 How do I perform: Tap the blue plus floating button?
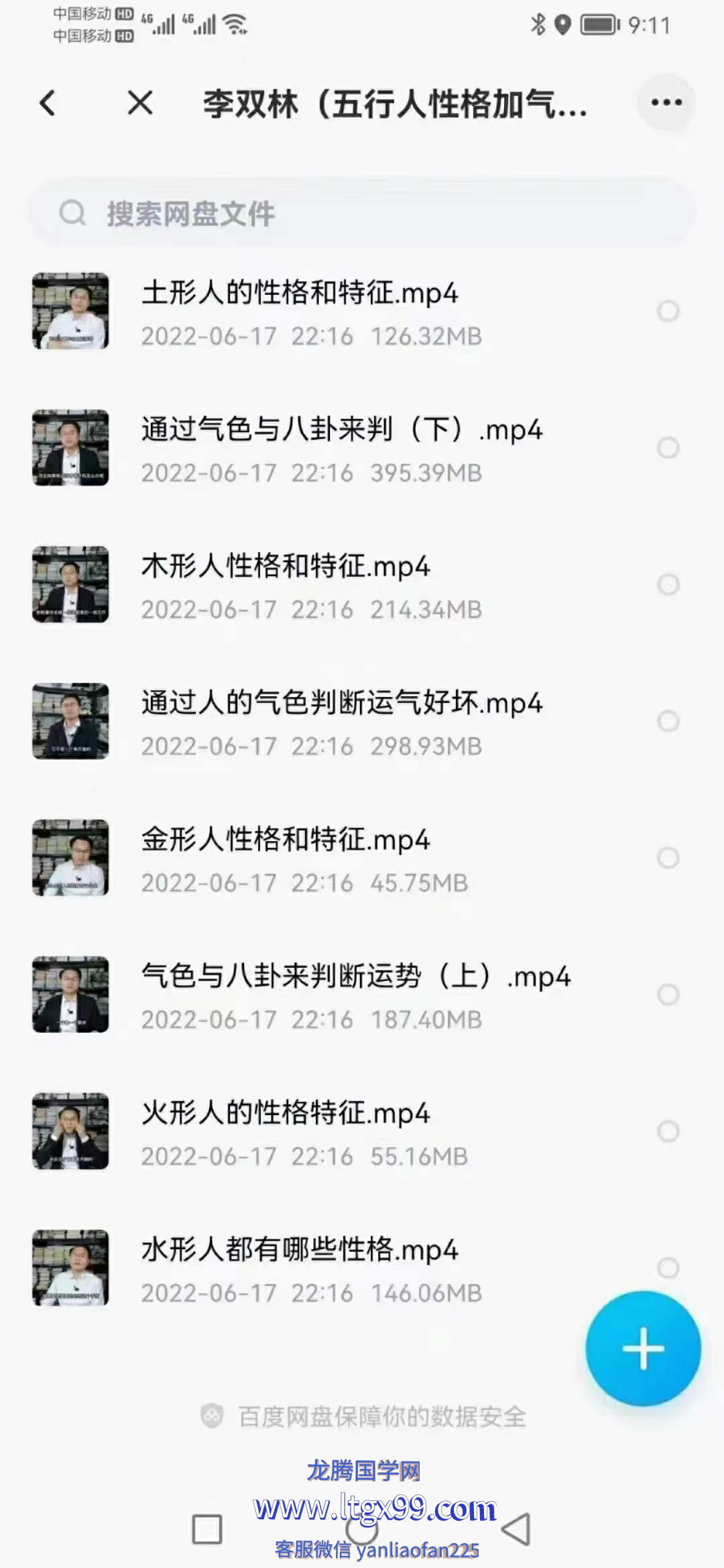(643, 1348)
